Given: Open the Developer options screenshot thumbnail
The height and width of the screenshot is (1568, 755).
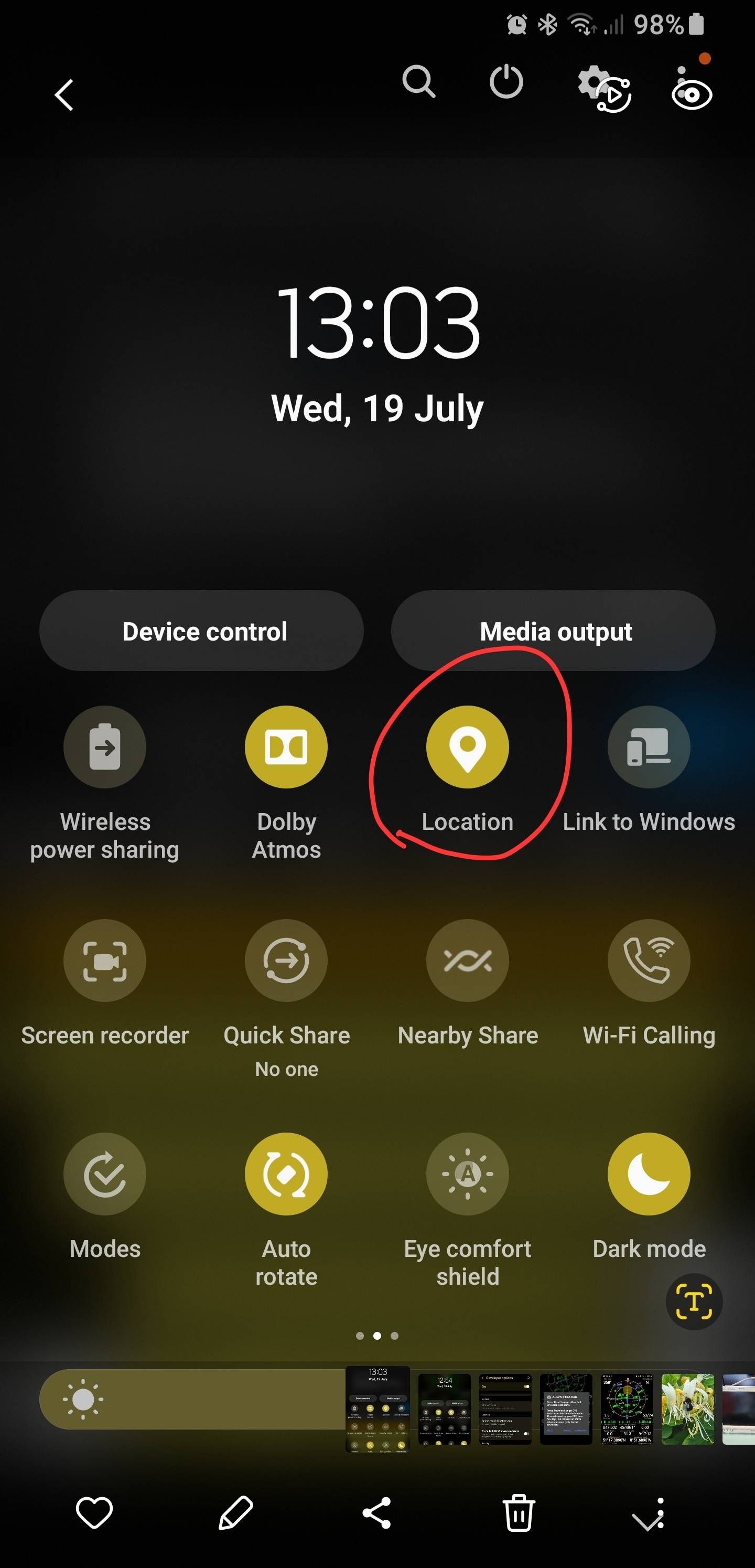Looking at the screenshot, I should tap(505, 1409).
